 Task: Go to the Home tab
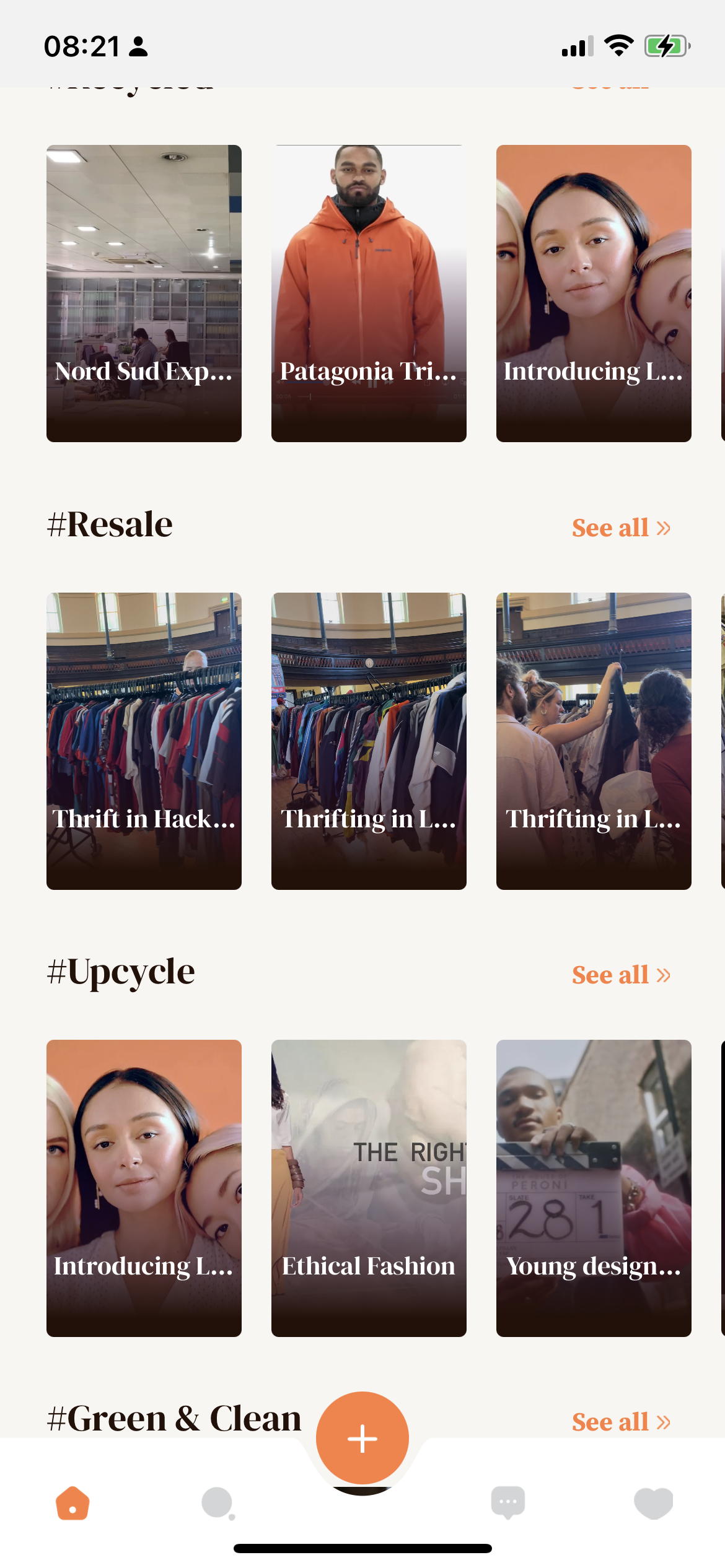coord(73,1504)
